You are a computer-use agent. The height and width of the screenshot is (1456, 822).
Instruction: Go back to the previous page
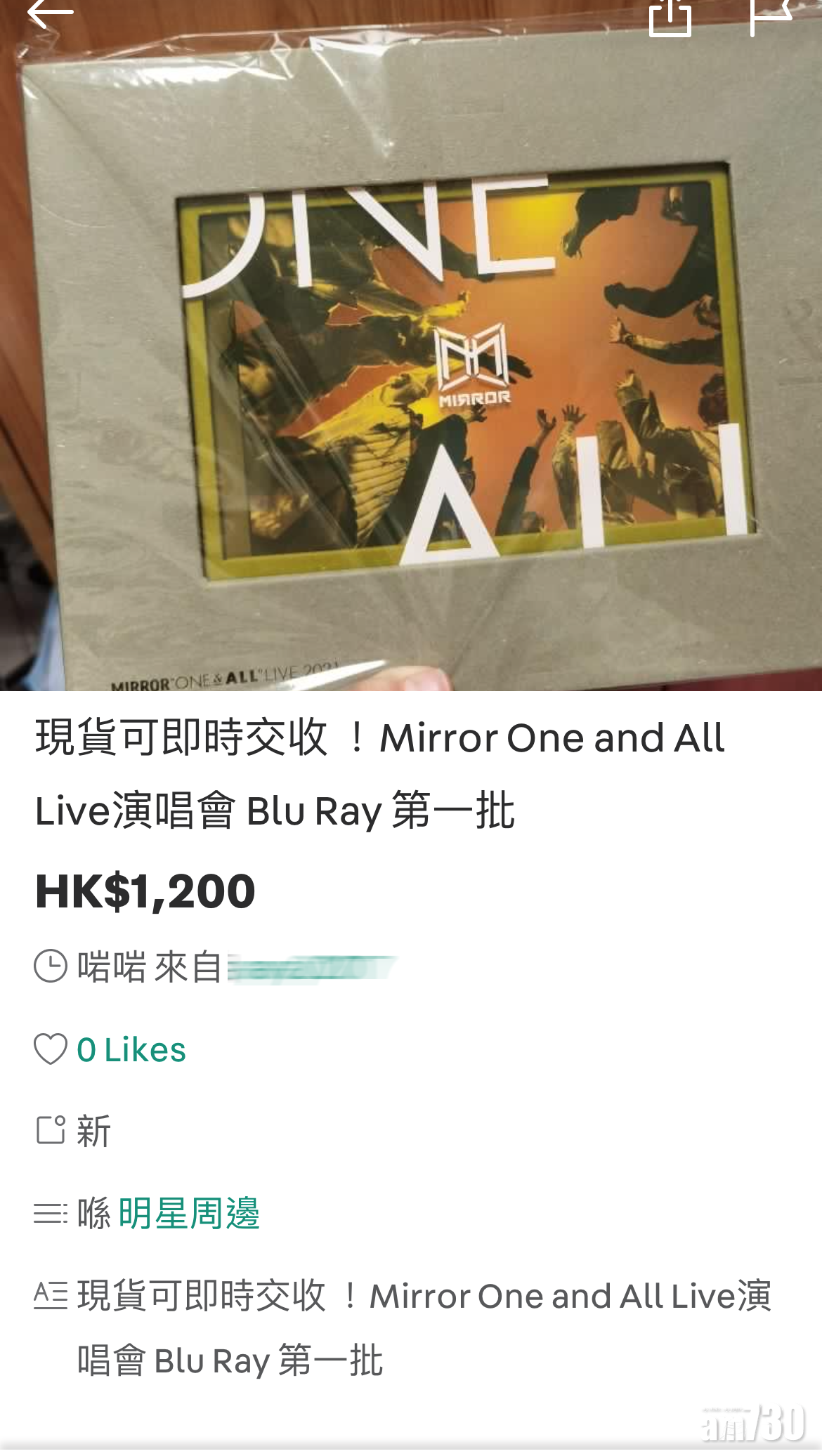click(x=49, y=12)
